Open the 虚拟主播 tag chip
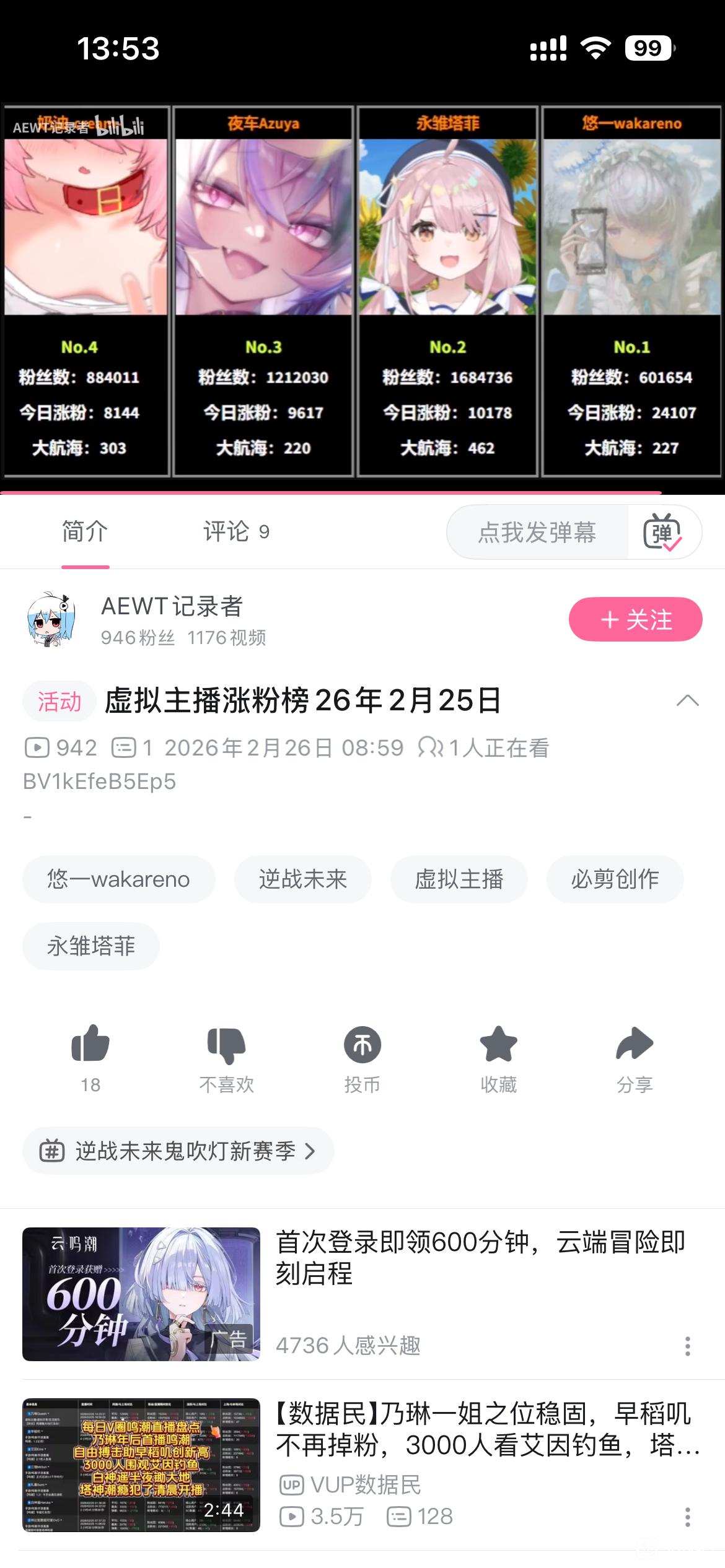This screenshot has width=725, height=1568. tap(459, 879)
